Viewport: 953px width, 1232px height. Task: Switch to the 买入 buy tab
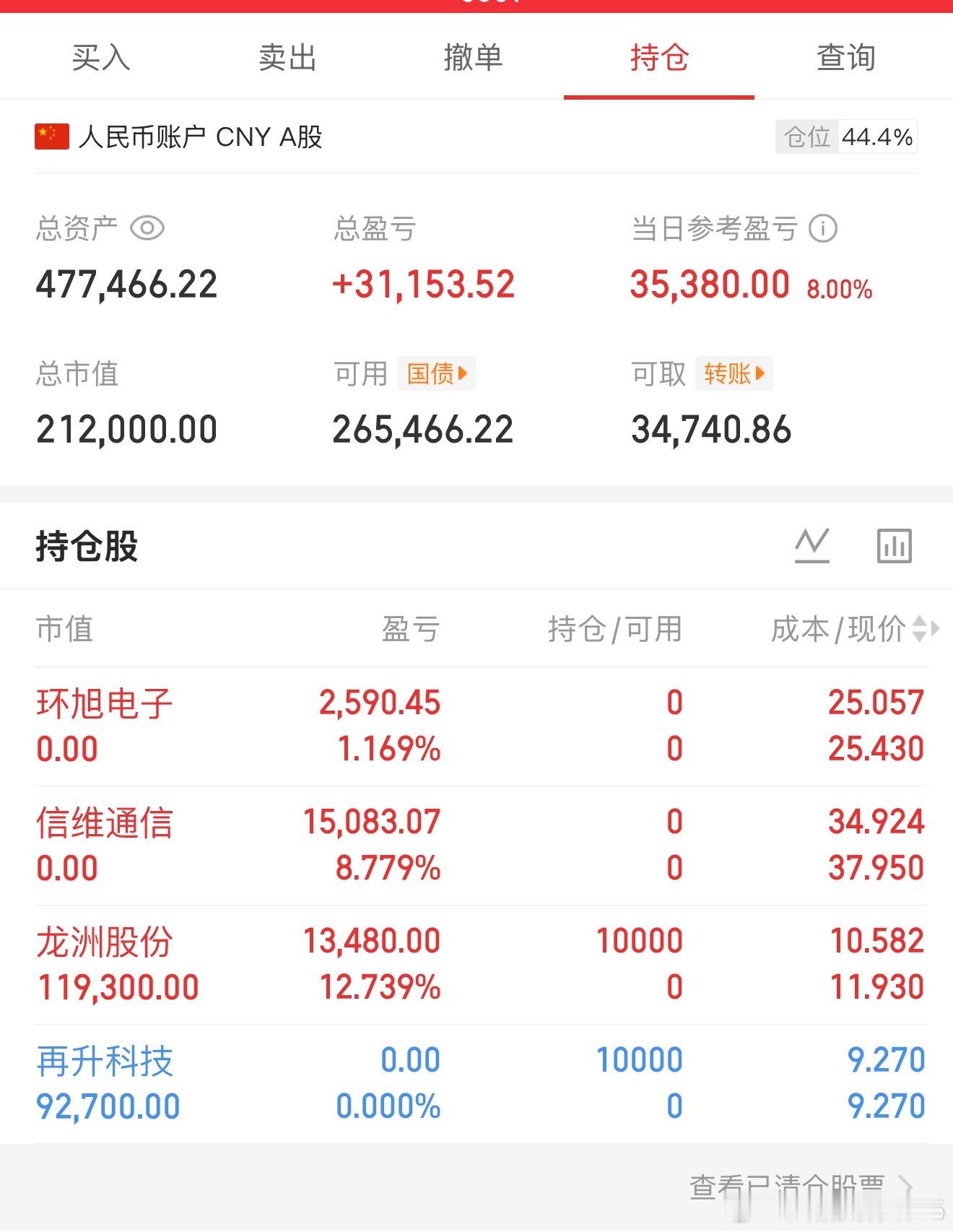coord(101,59)
